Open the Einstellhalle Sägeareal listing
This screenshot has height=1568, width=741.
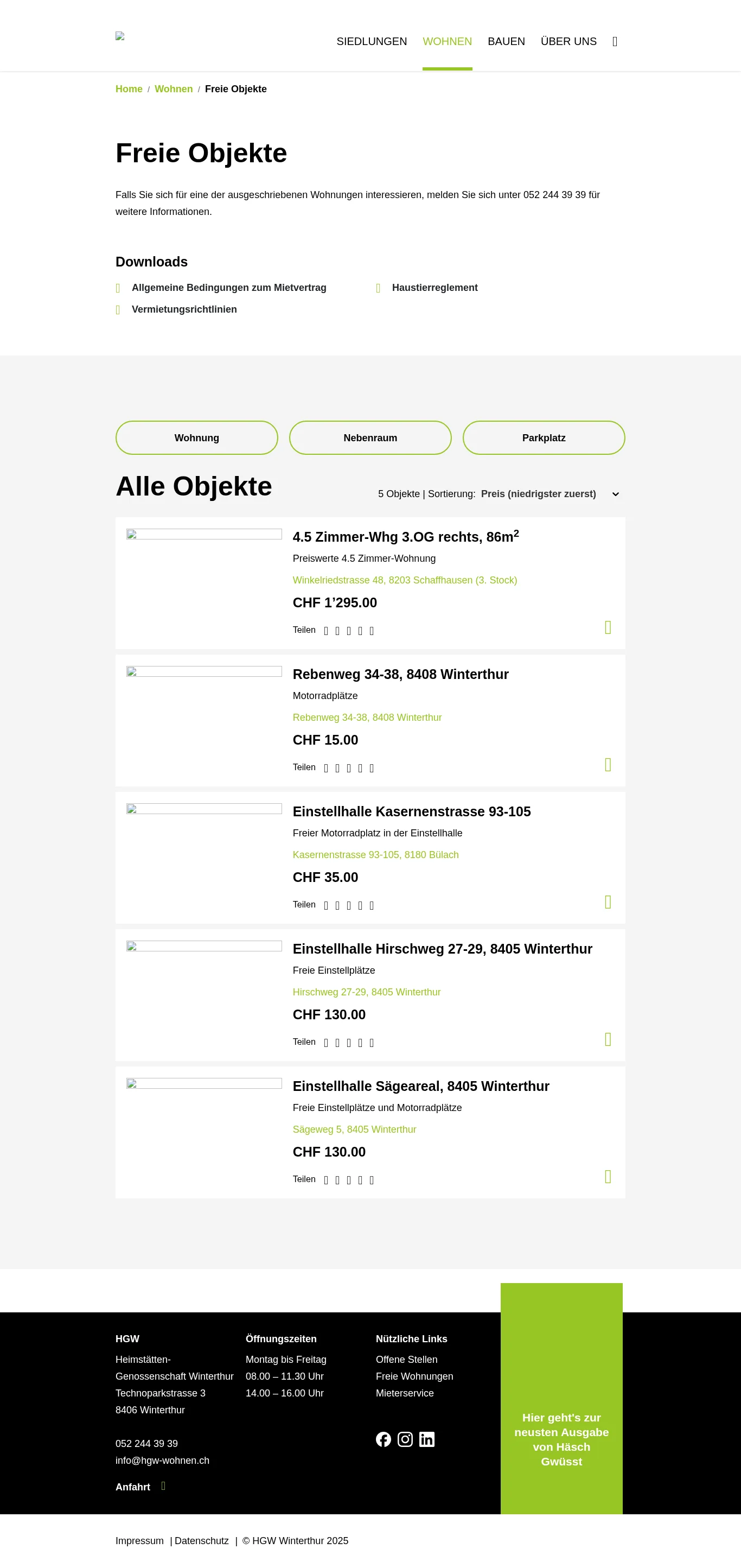pyautogui.click(x=421, y=1086)
